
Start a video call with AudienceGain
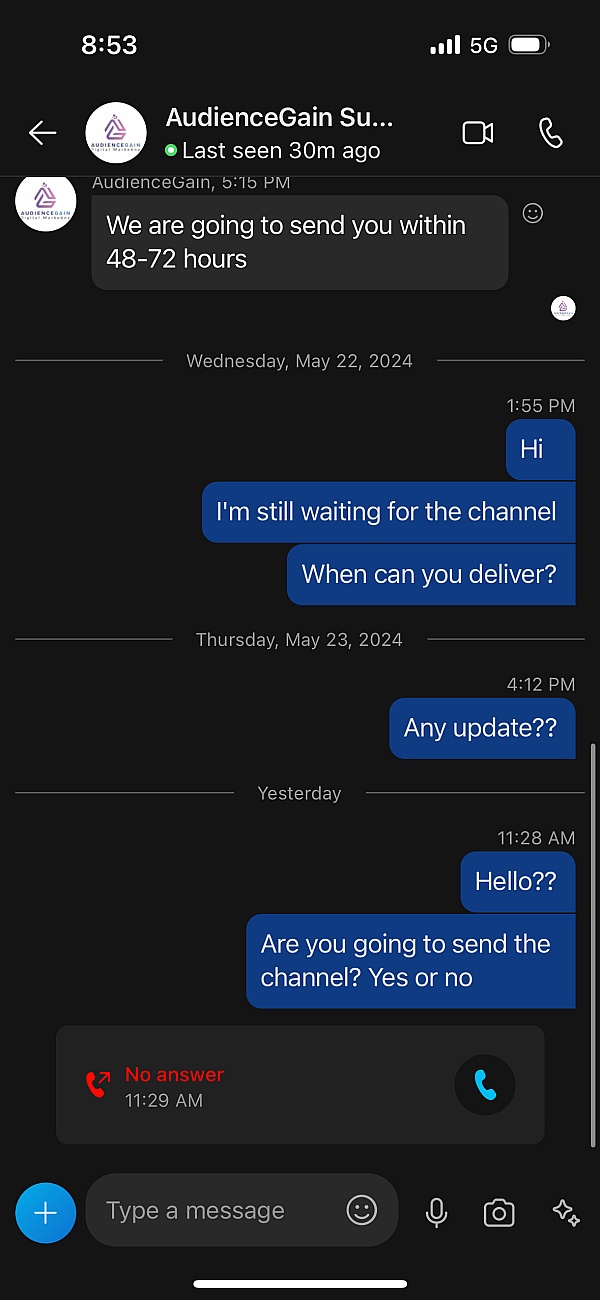click(478, 132)
